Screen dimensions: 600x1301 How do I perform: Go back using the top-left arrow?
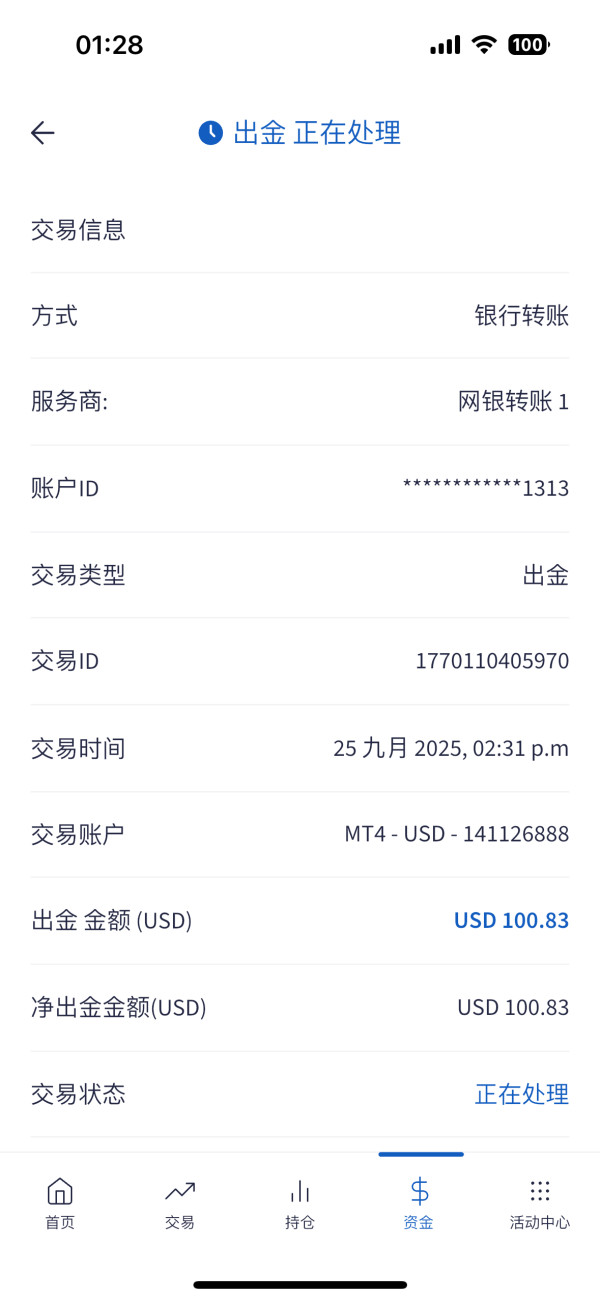[42, 133]
